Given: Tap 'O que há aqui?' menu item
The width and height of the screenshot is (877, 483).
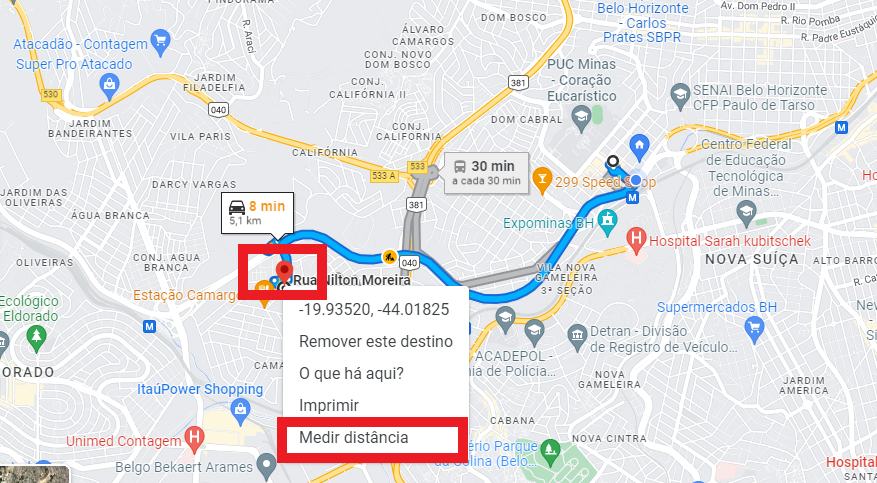Looking at the screenshot, I should 351,373.
